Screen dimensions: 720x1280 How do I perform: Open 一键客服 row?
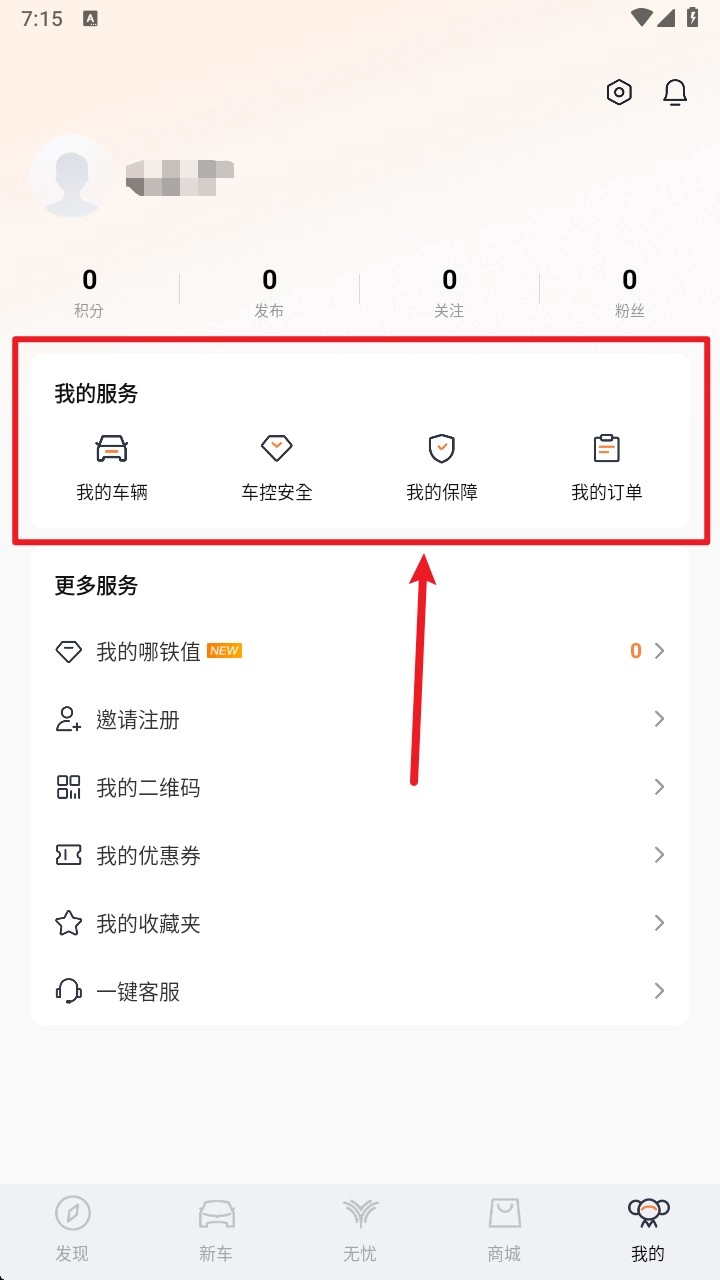point(360,991)
